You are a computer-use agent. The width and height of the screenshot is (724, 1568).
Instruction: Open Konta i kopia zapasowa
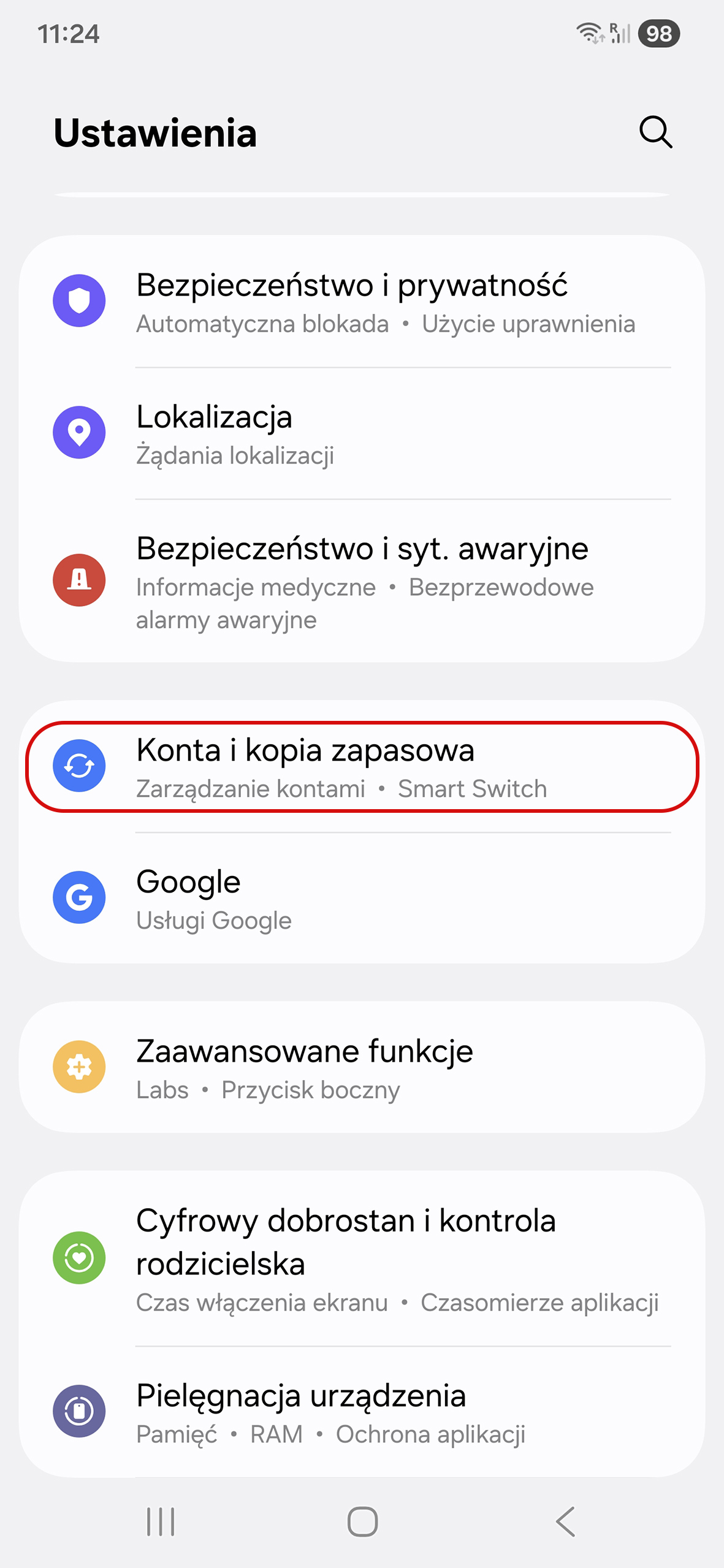point(362,767)
